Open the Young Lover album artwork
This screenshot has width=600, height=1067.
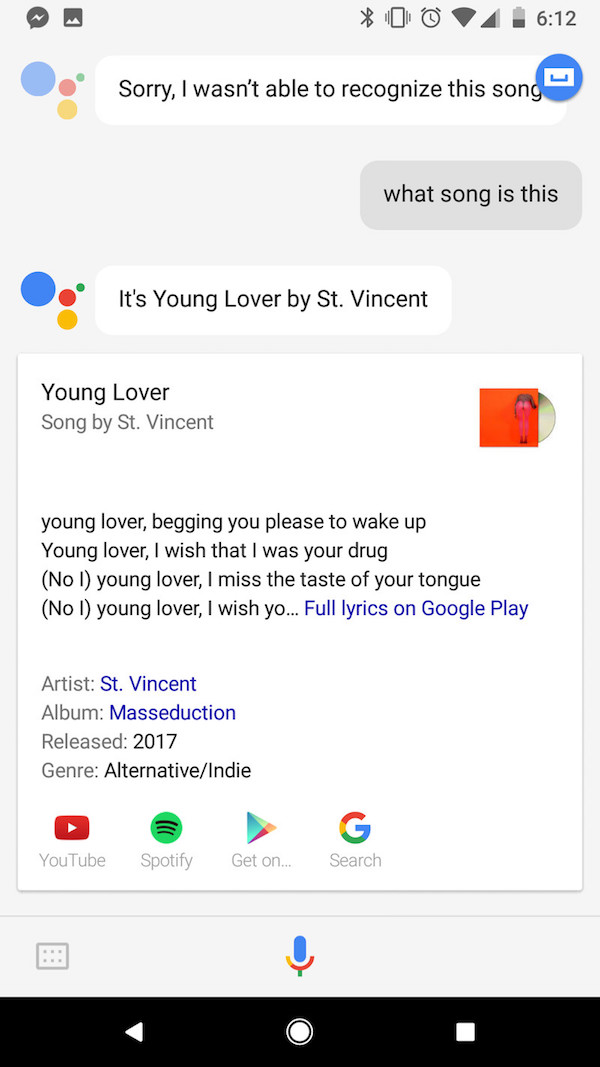518,418
